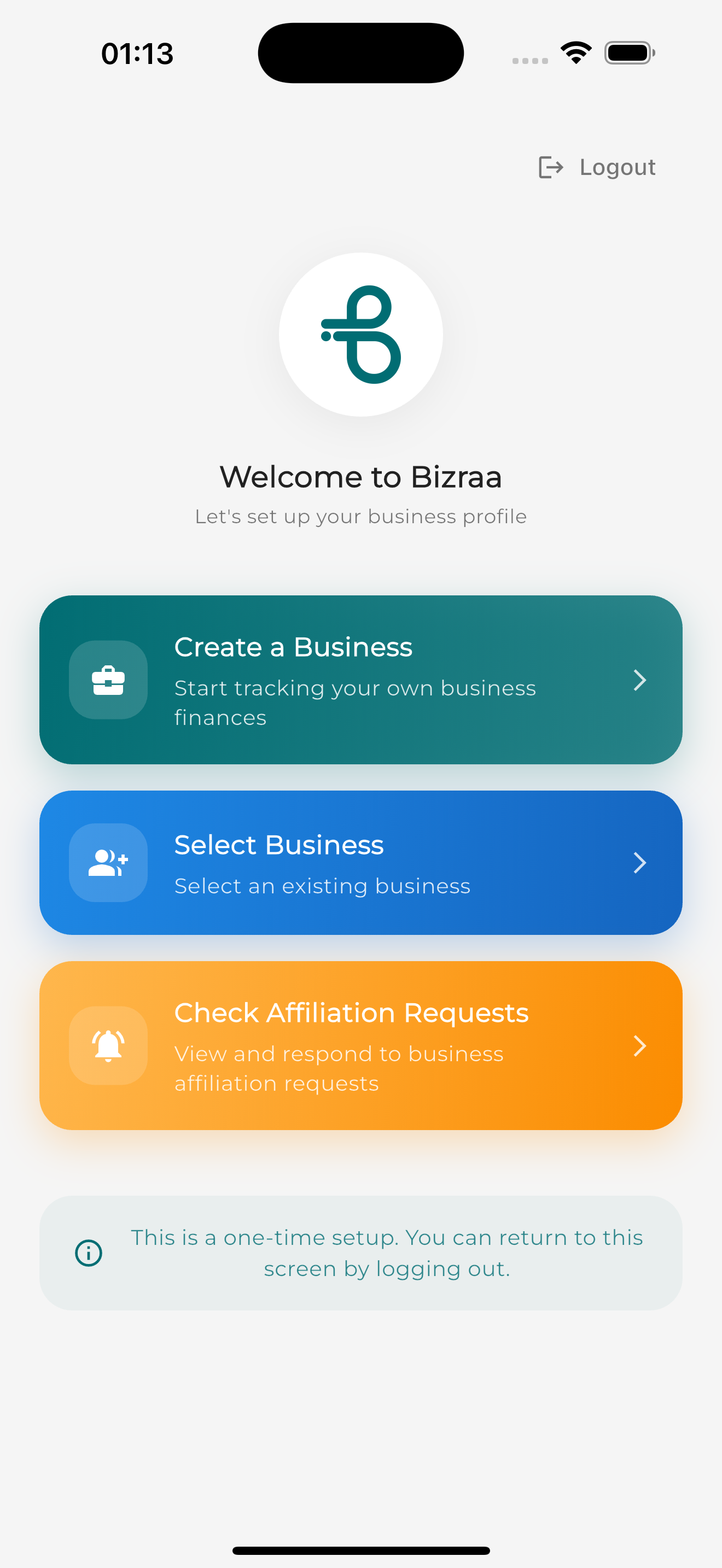Click the clock in the status bar
Viewport: 722px width, 1568px height.
coord(136,52)
